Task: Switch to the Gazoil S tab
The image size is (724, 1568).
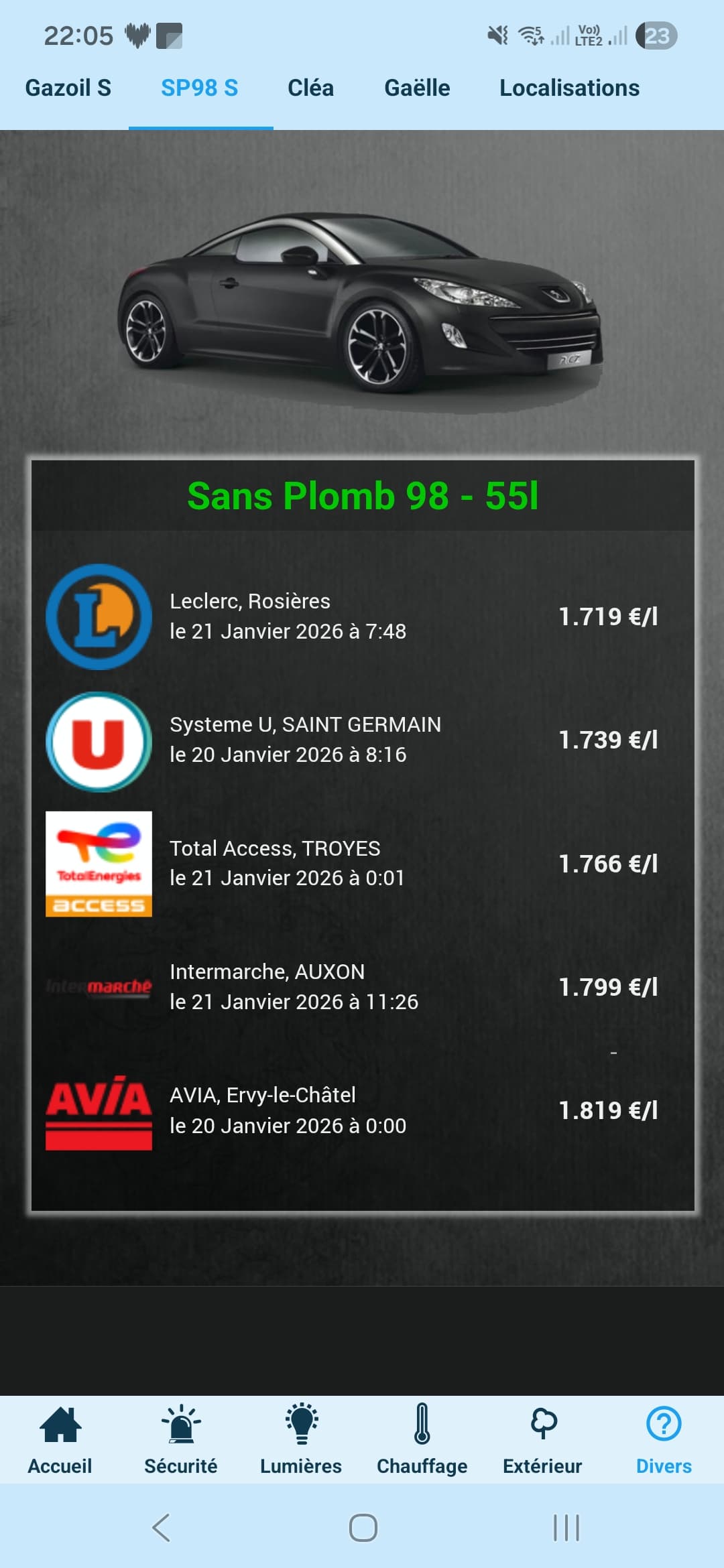Action: pos(68,88)
